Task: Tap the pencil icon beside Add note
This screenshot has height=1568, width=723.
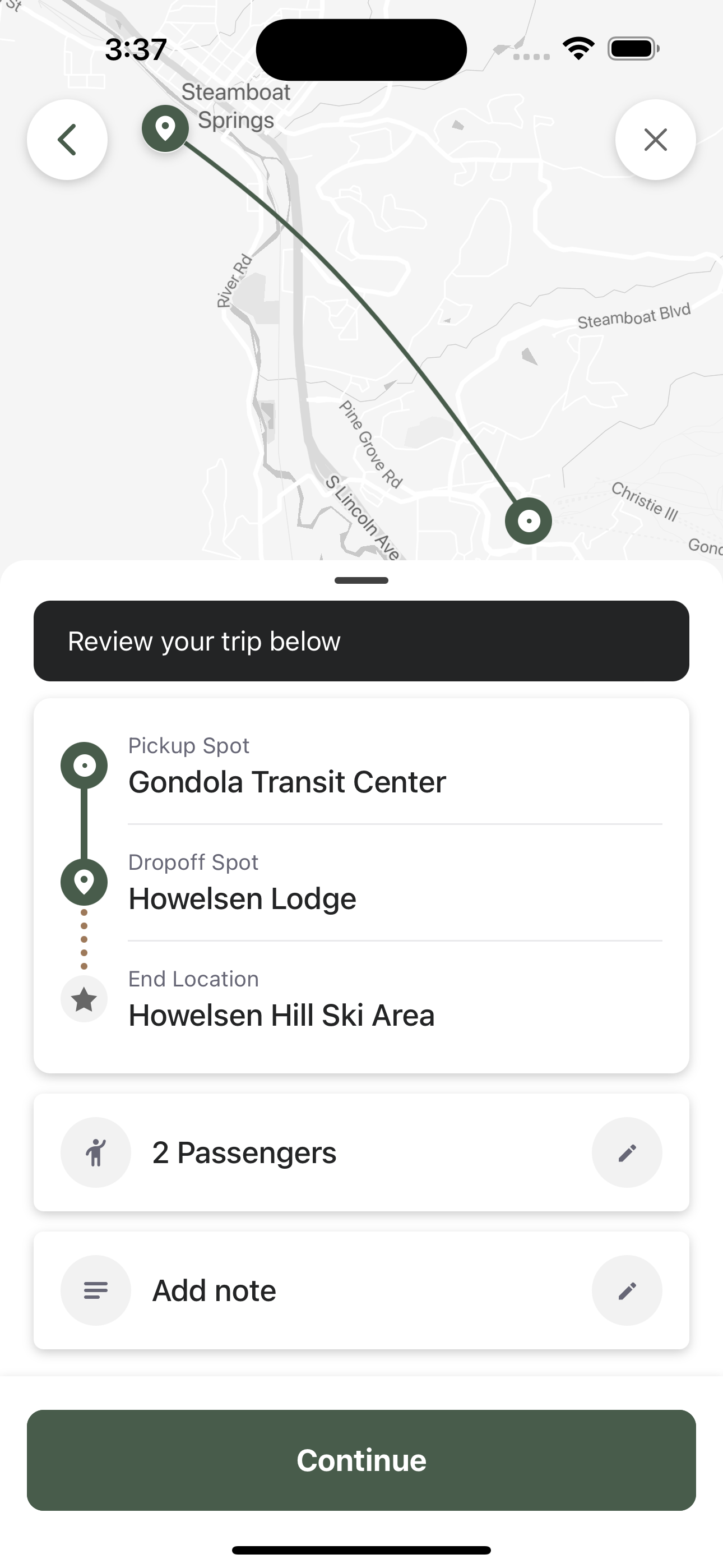Action: click(627, 1290)
